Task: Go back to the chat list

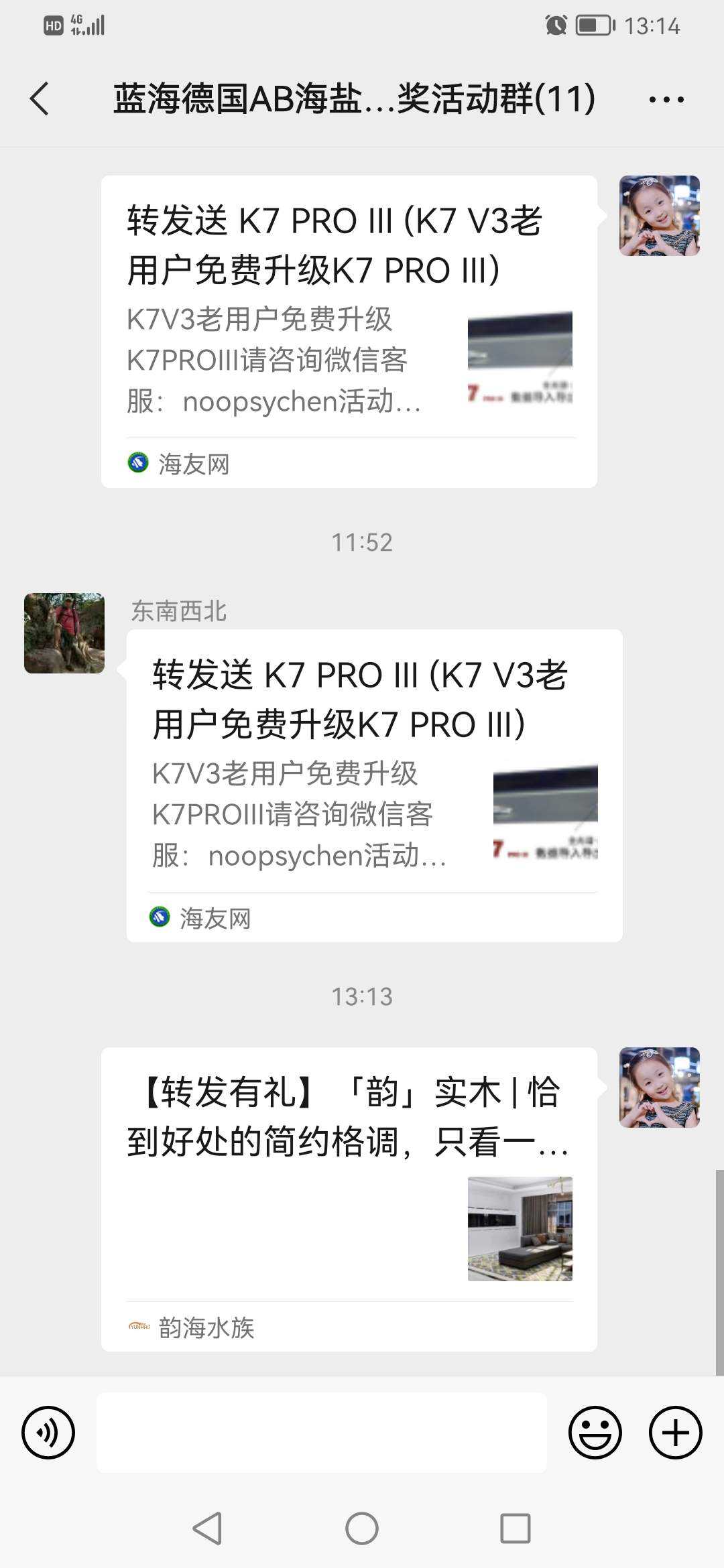Action: pos(40,99)
